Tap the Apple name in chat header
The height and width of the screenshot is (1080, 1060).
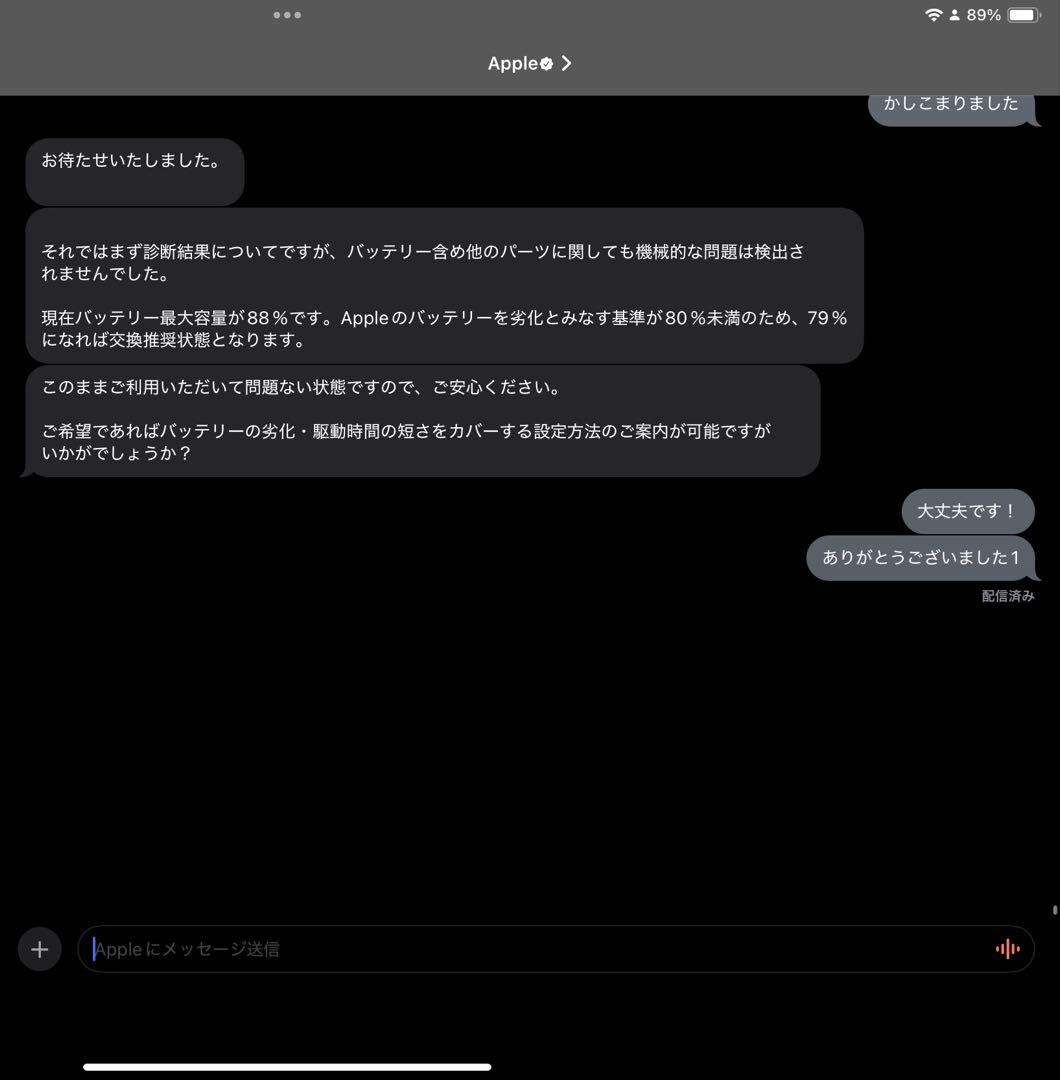pyautogui.click(x=512, y=63)
